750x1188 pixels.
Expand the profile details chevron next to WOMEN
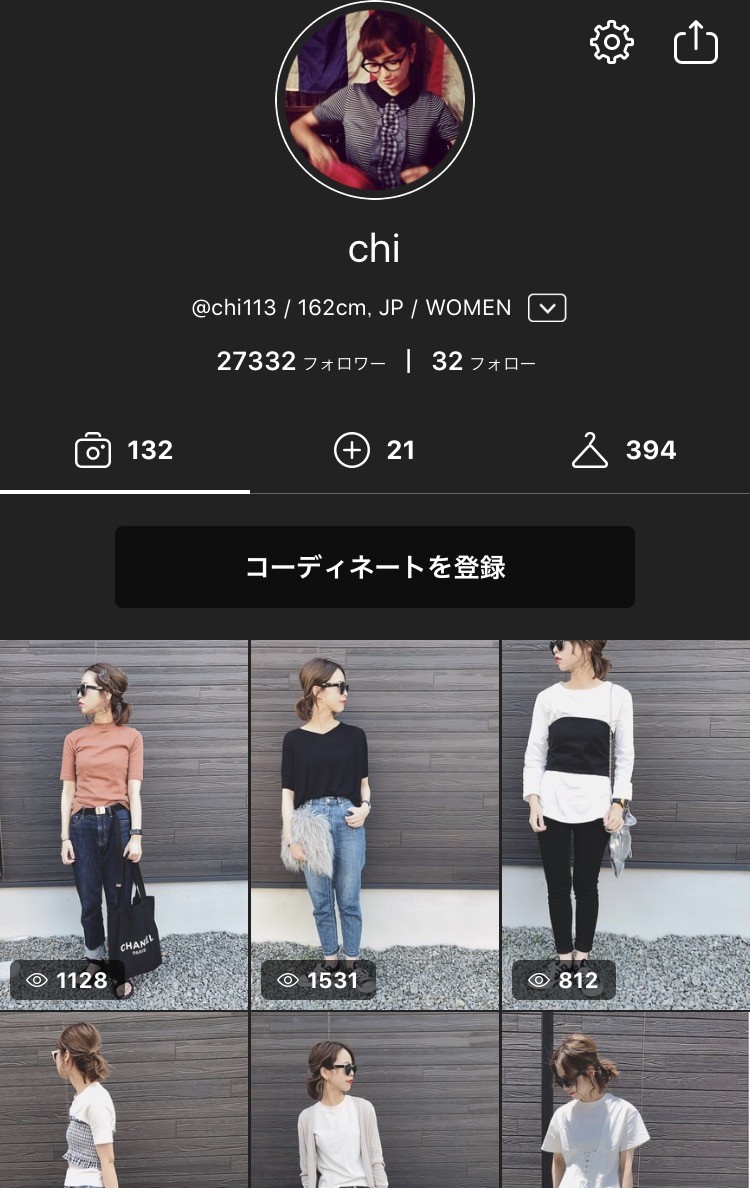click(x=546, y=308)
